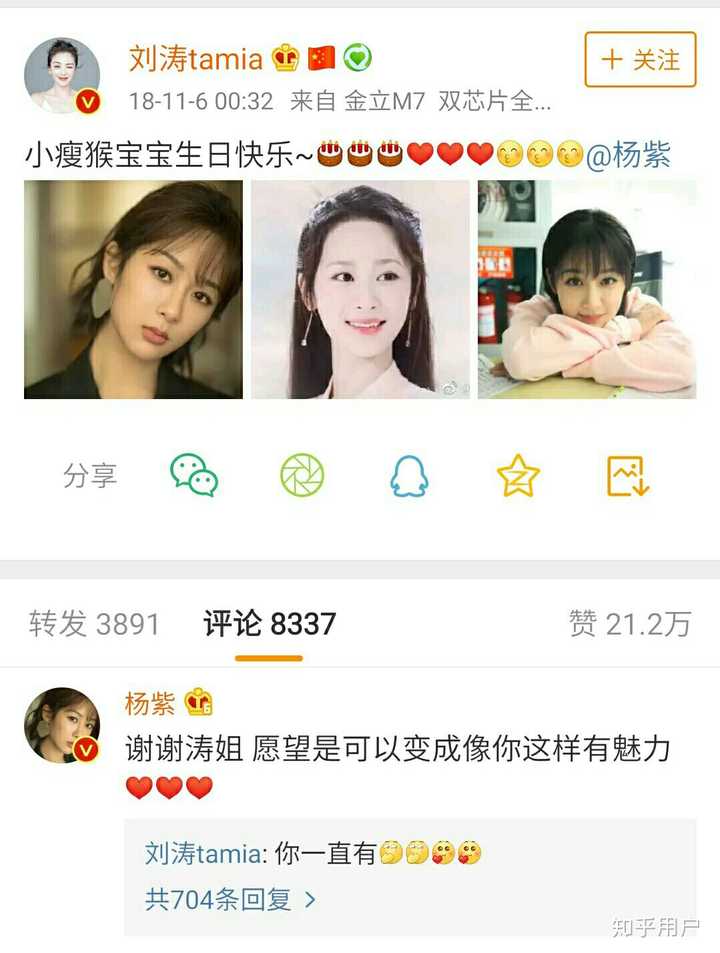Open the save-image download icon
This screenshot has height=953, width=720.
[625, 478]
